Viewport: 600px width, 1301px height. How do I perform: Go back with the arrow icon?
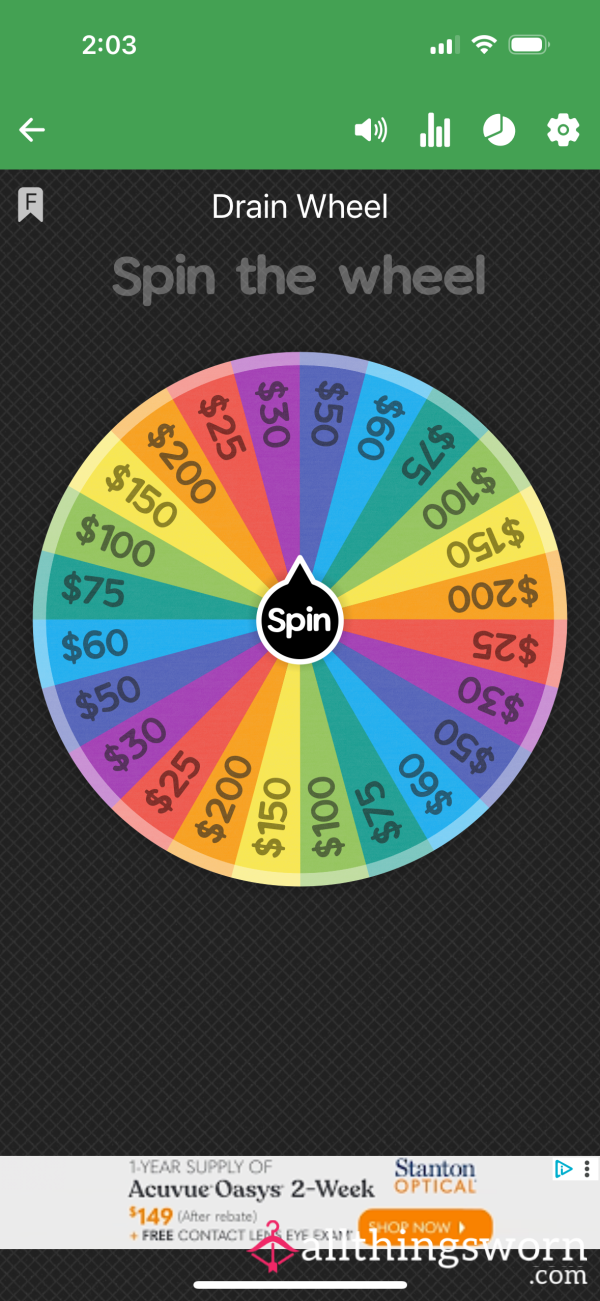32,130
